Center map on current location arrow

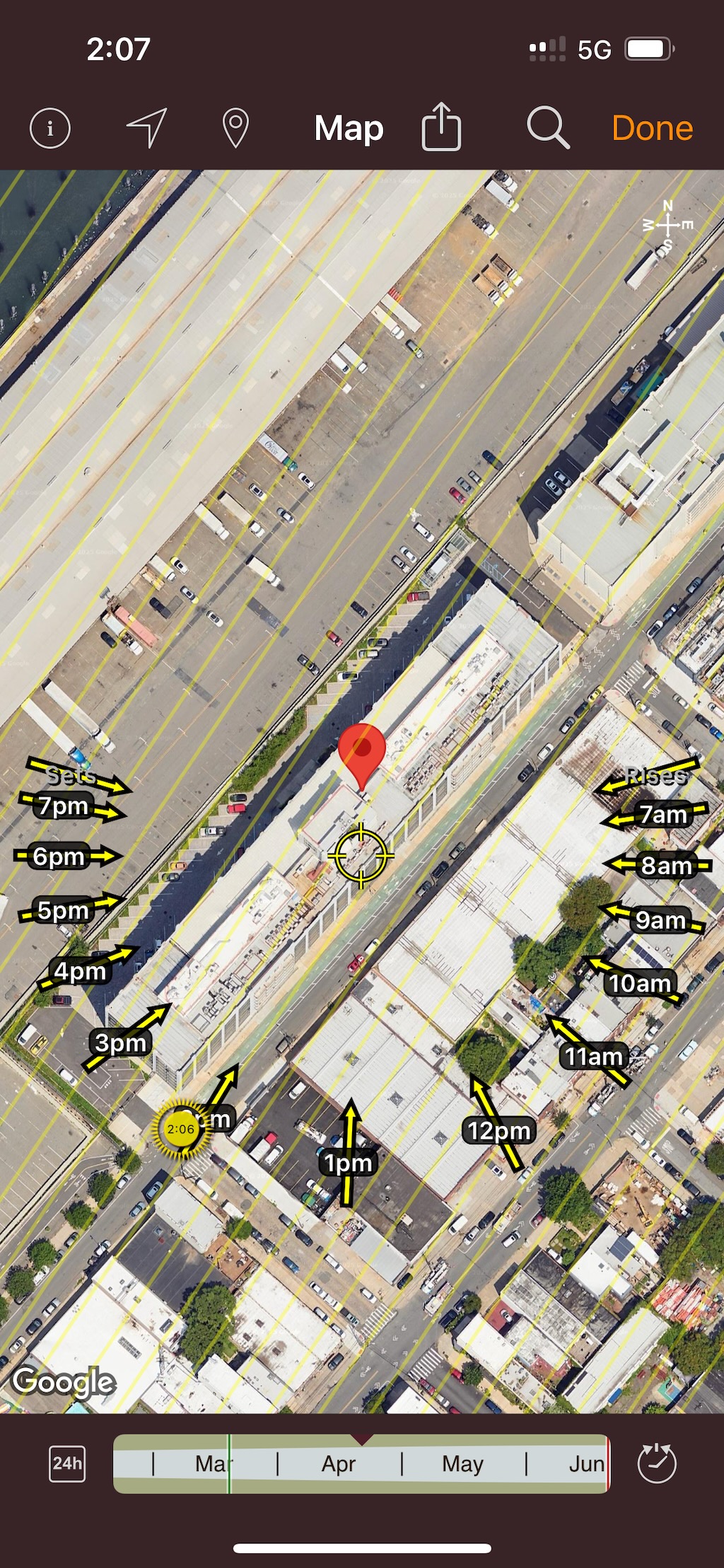click(x=147, y=127)
